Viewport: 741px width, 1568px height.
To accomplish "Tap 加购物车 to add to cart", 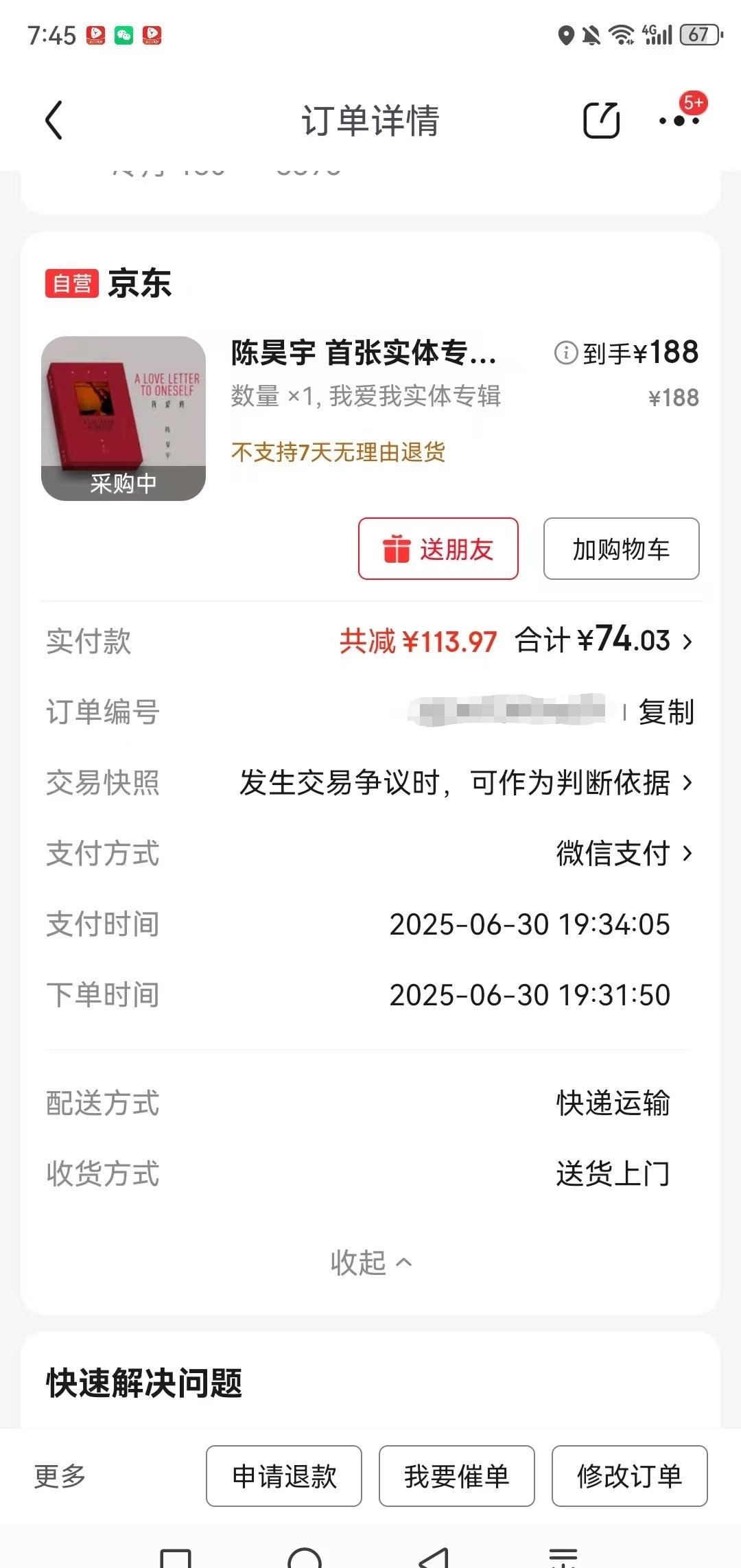I will click(621, 548).
